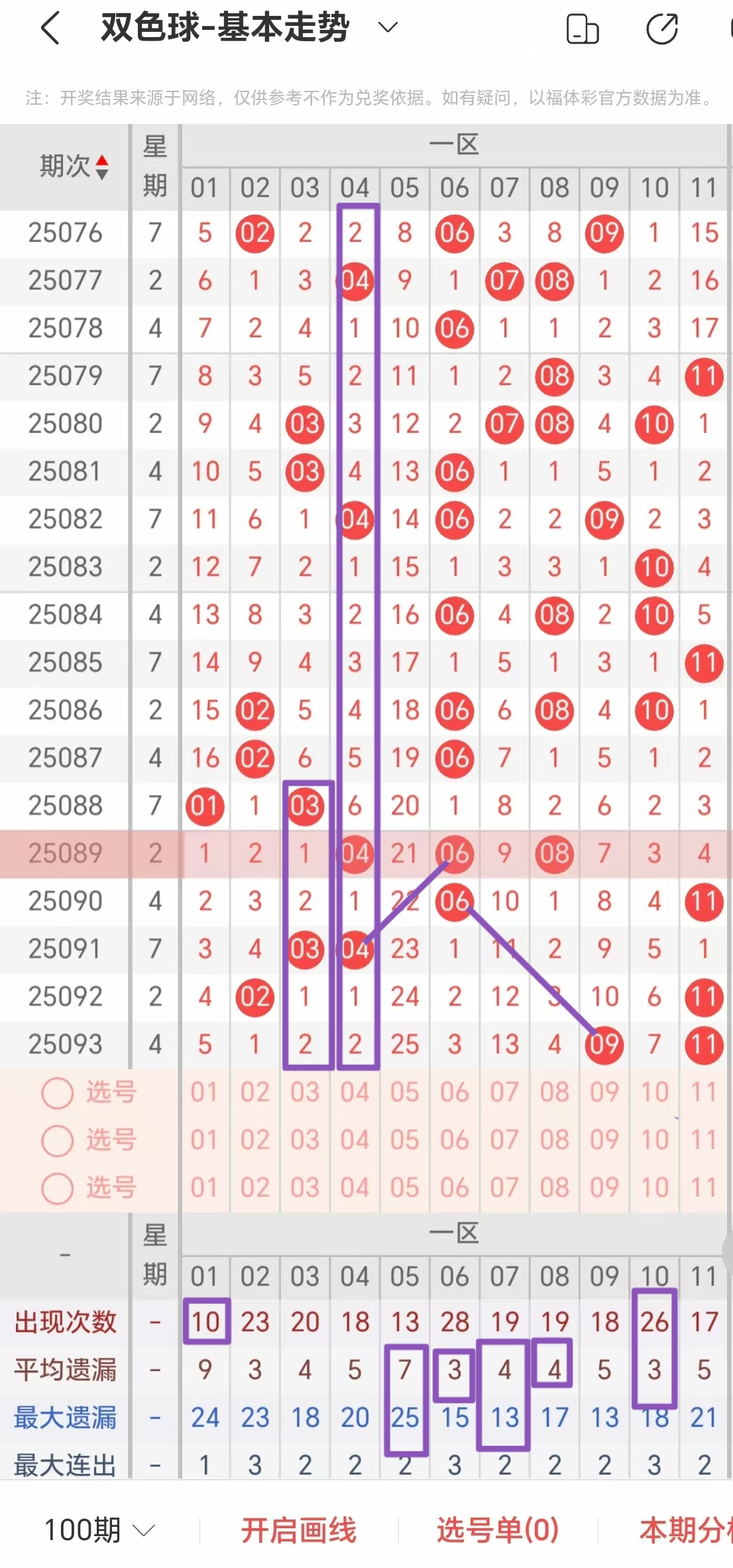Click the red ball 09 in row 25093
Image resolution: width=733 pixels, height=1568 pixels.
604,1043
